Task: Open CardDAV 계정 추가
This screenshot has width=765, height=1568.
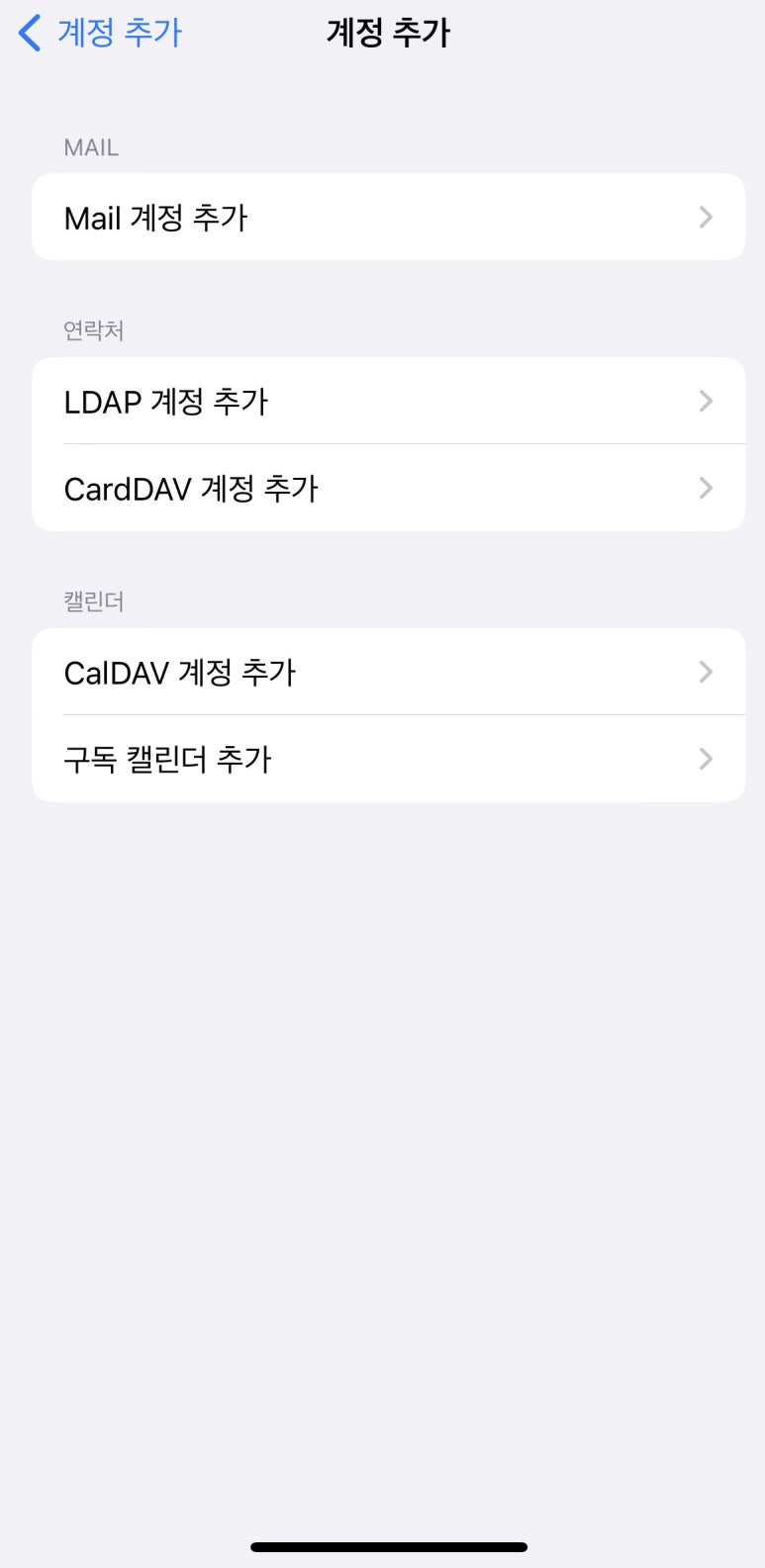Action: (x=388, y=488)
